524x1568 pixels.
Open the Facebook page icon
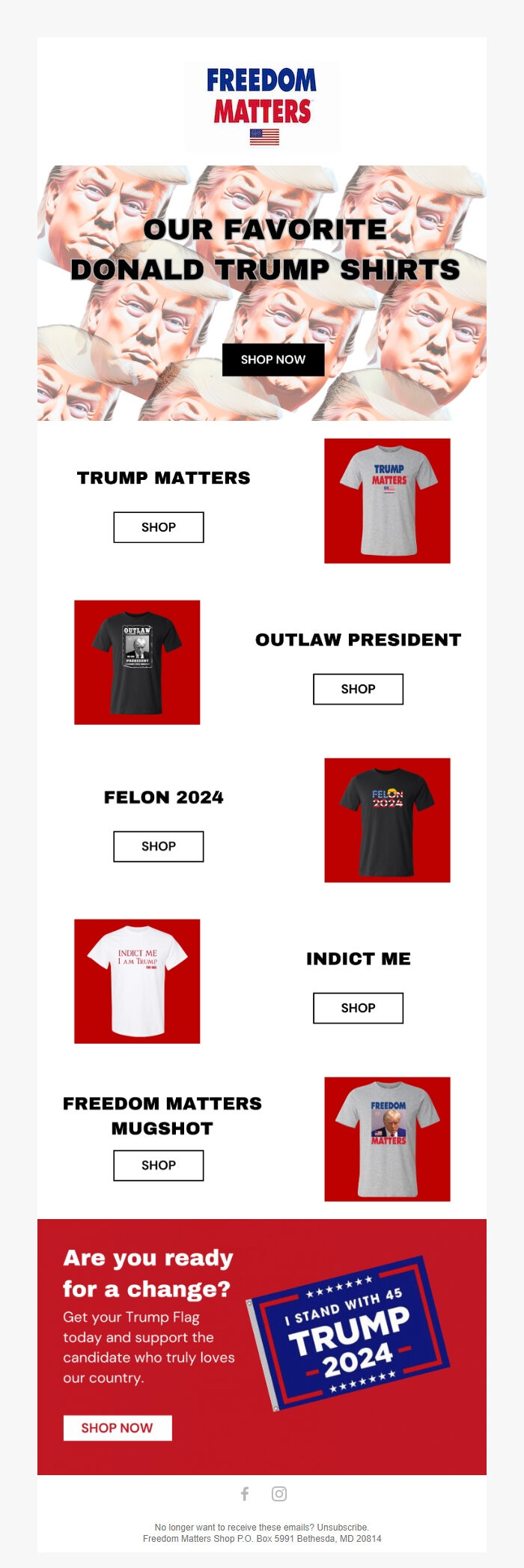pos(245,1494)
